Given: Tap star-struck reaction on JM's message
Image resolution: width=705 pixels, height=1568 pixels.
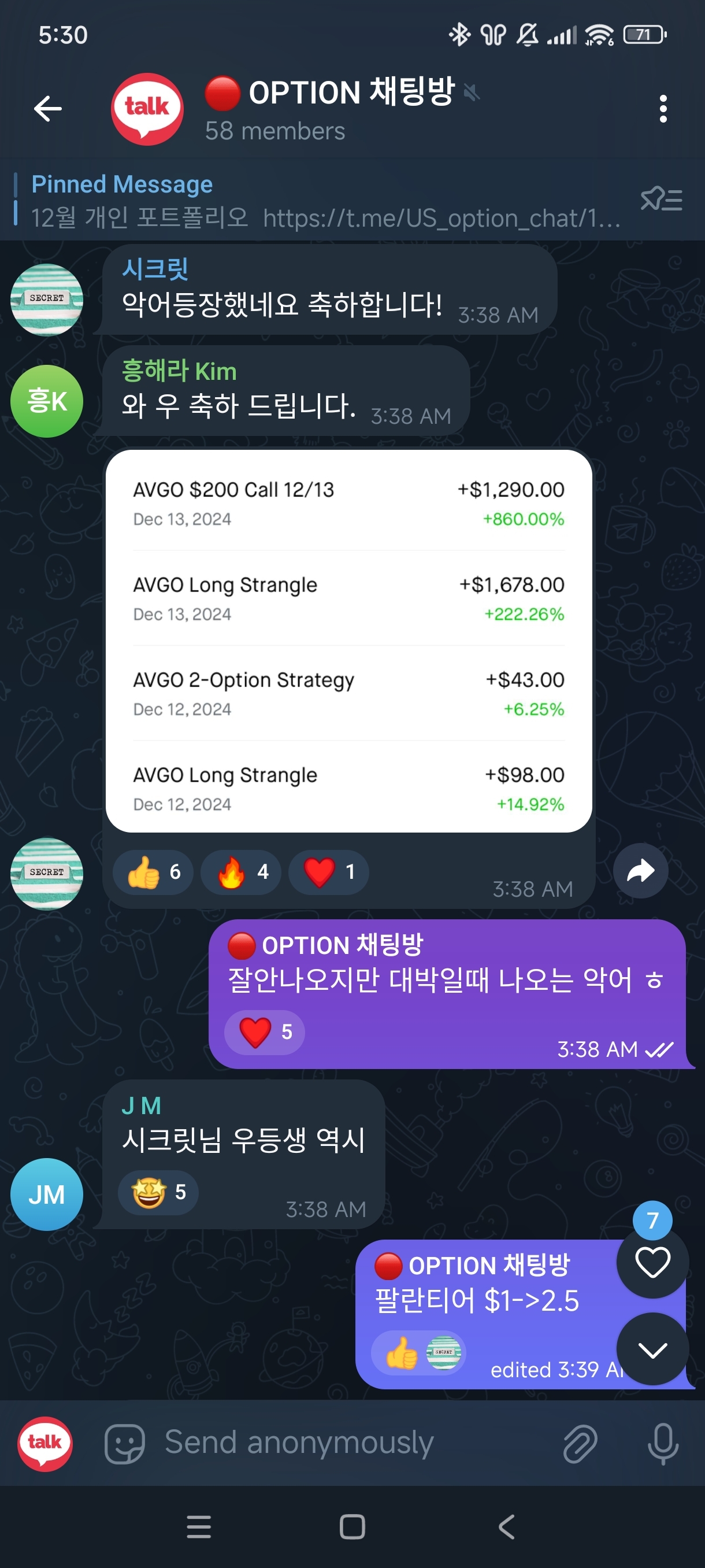Looking at the screenshot, I should (x=159, y=1192).
